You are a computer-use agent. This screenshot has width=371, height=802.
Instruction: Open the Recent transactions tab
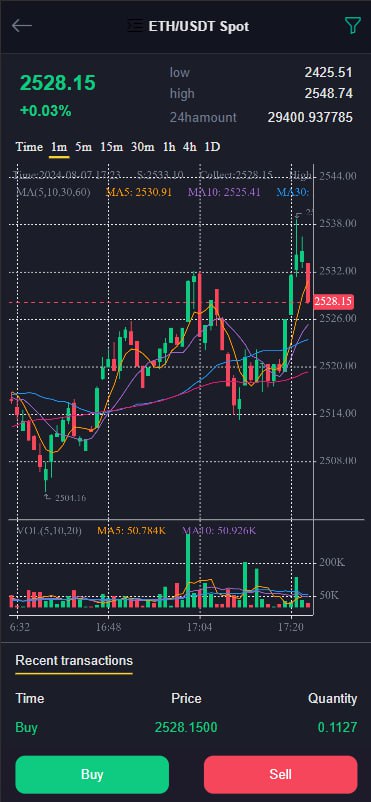(74, 660)
